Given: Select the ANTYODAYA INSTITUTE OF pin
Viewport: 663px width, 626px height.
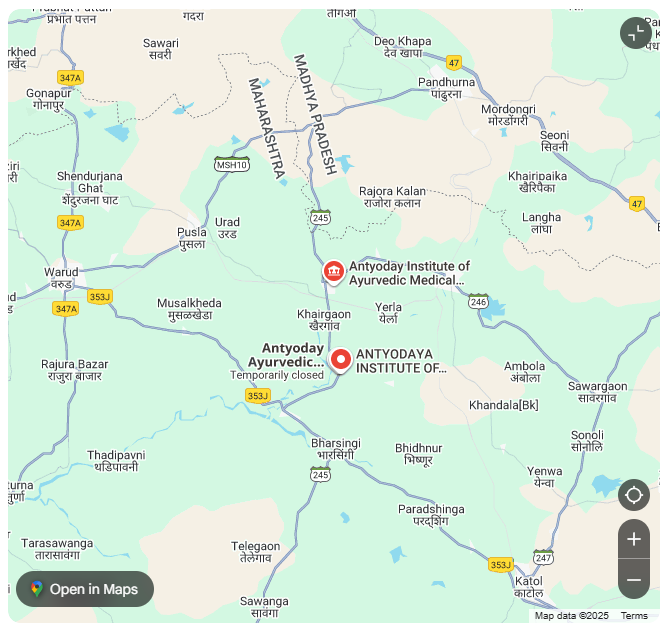Looking at the screenshot, I should point(341,359).
